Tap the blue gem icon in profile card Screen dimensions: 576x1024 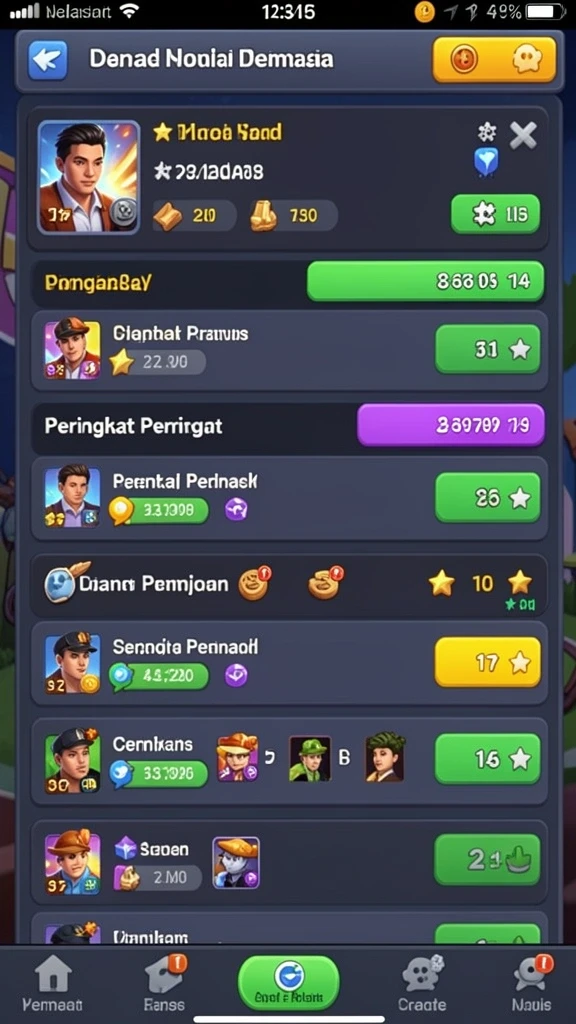tap(486, 162)
